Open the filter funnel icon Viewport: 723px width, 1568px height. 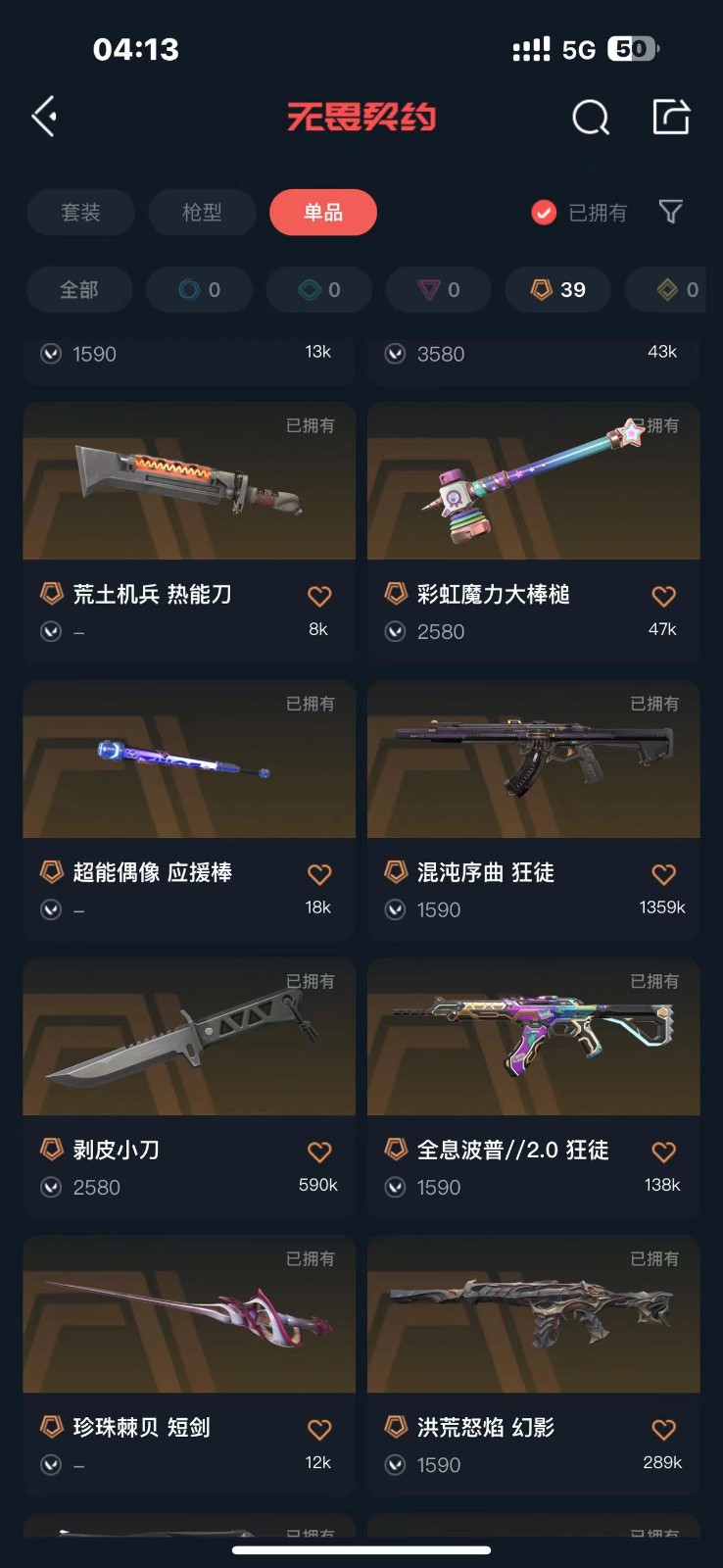[671, 212]
